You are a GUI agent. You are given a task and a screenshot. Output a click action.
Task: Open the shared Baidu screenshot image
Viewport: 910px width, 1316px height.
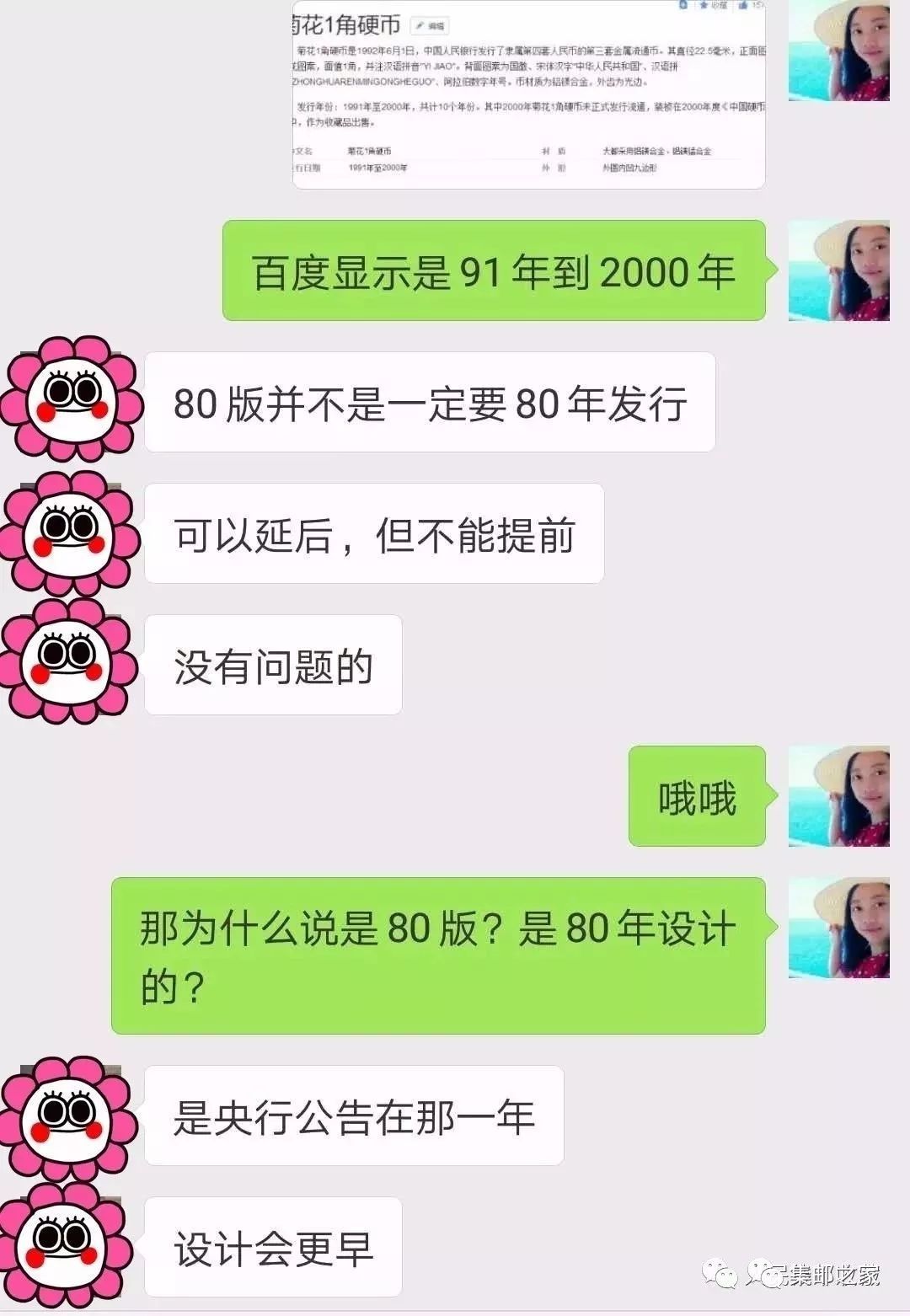pos(528,94)
